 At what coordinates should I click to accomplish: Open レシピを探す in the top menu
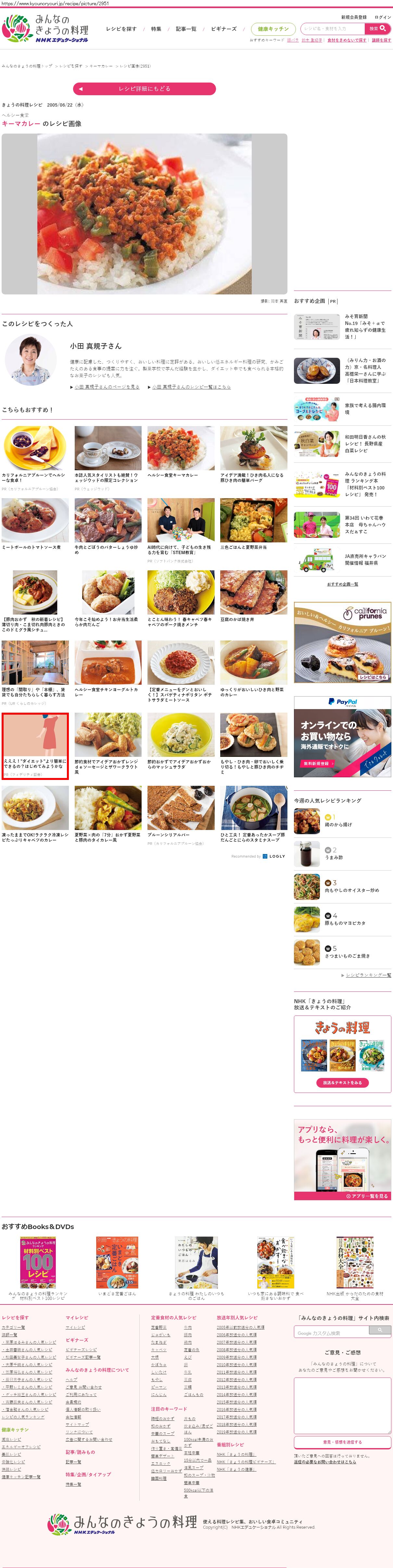pyautogui.click(x=121, y=29)
